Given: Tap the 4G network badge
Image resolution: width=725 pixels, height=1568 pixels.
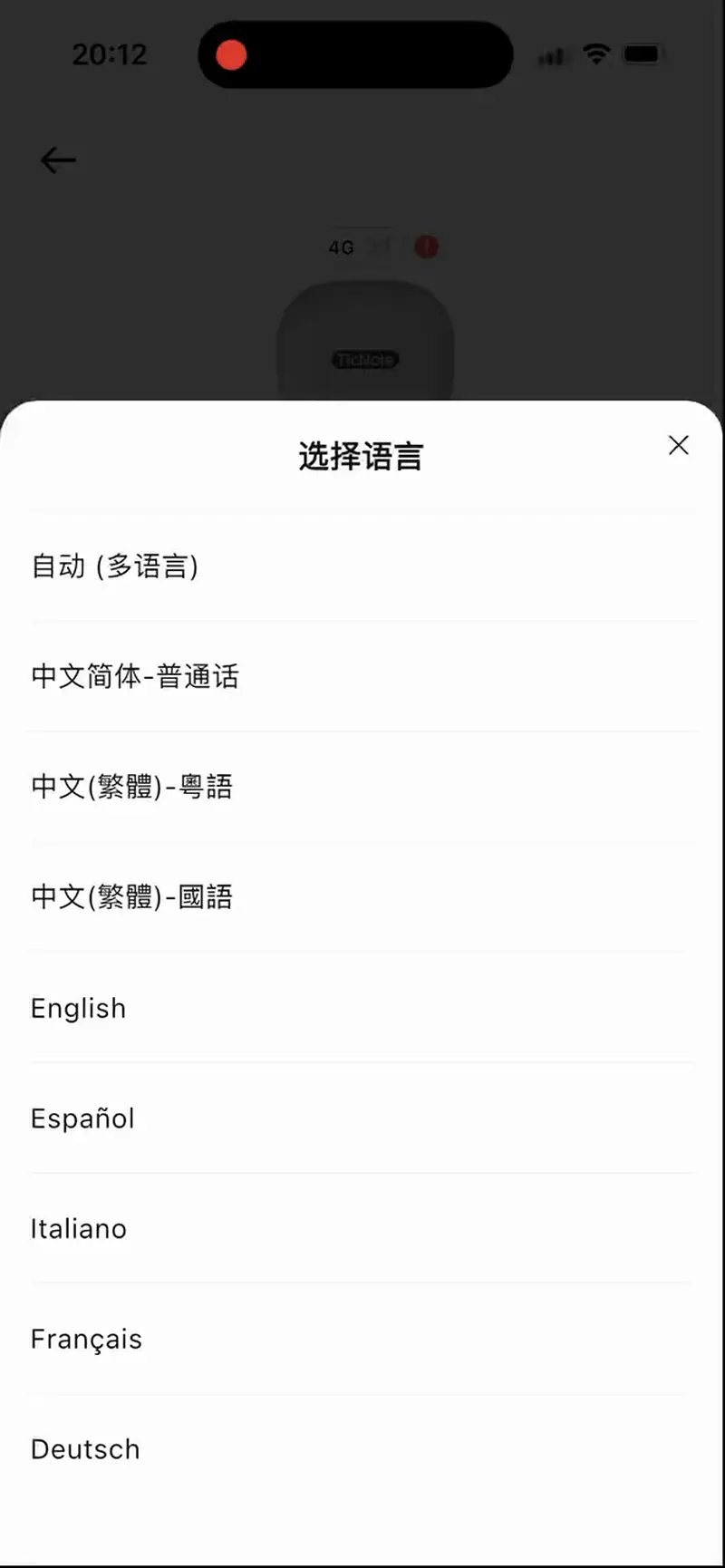Looking at the screenshot, I should (x=343, y=247).
